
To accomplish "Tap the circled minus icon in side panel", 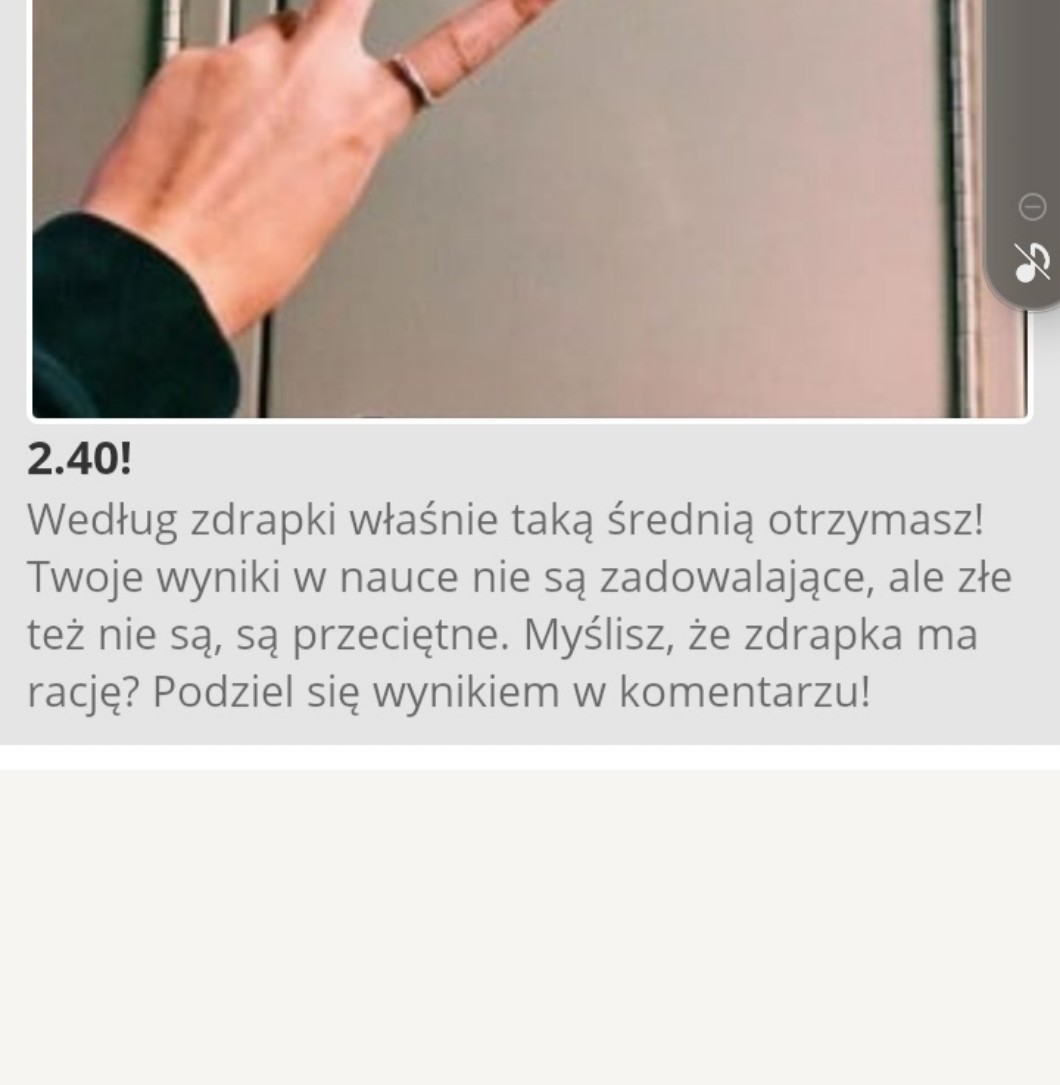I will (1031, 207).
